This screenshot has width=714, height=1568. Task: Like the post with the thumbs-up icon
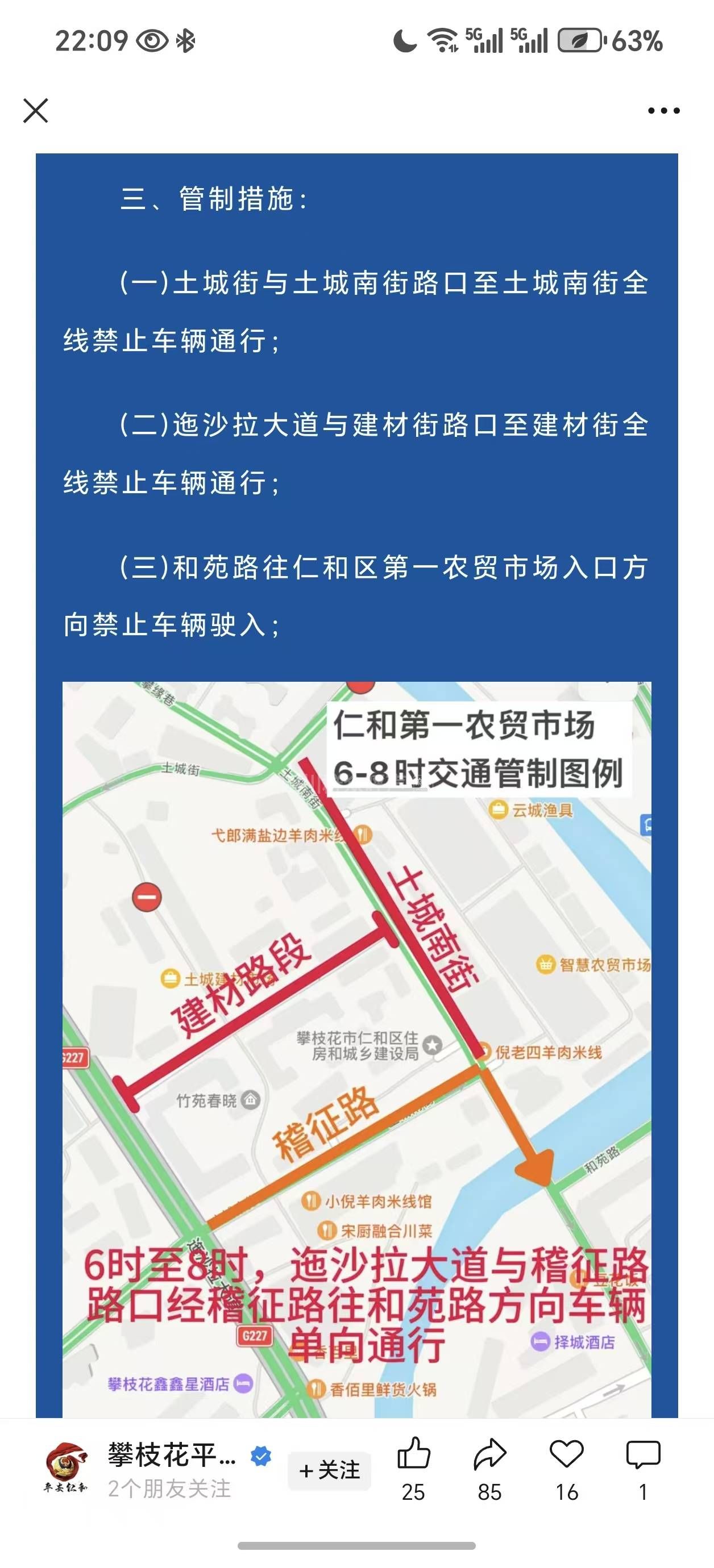point(414,1455)
